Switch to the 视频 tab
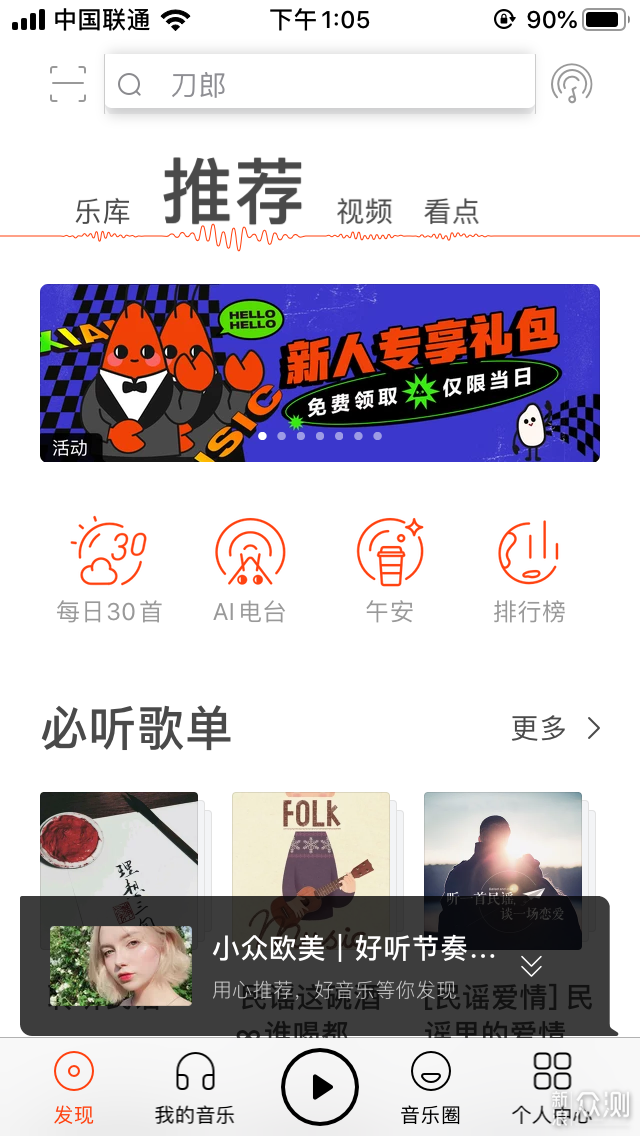The width and height of the screenshot is (640, 1136). pos(364,211)
